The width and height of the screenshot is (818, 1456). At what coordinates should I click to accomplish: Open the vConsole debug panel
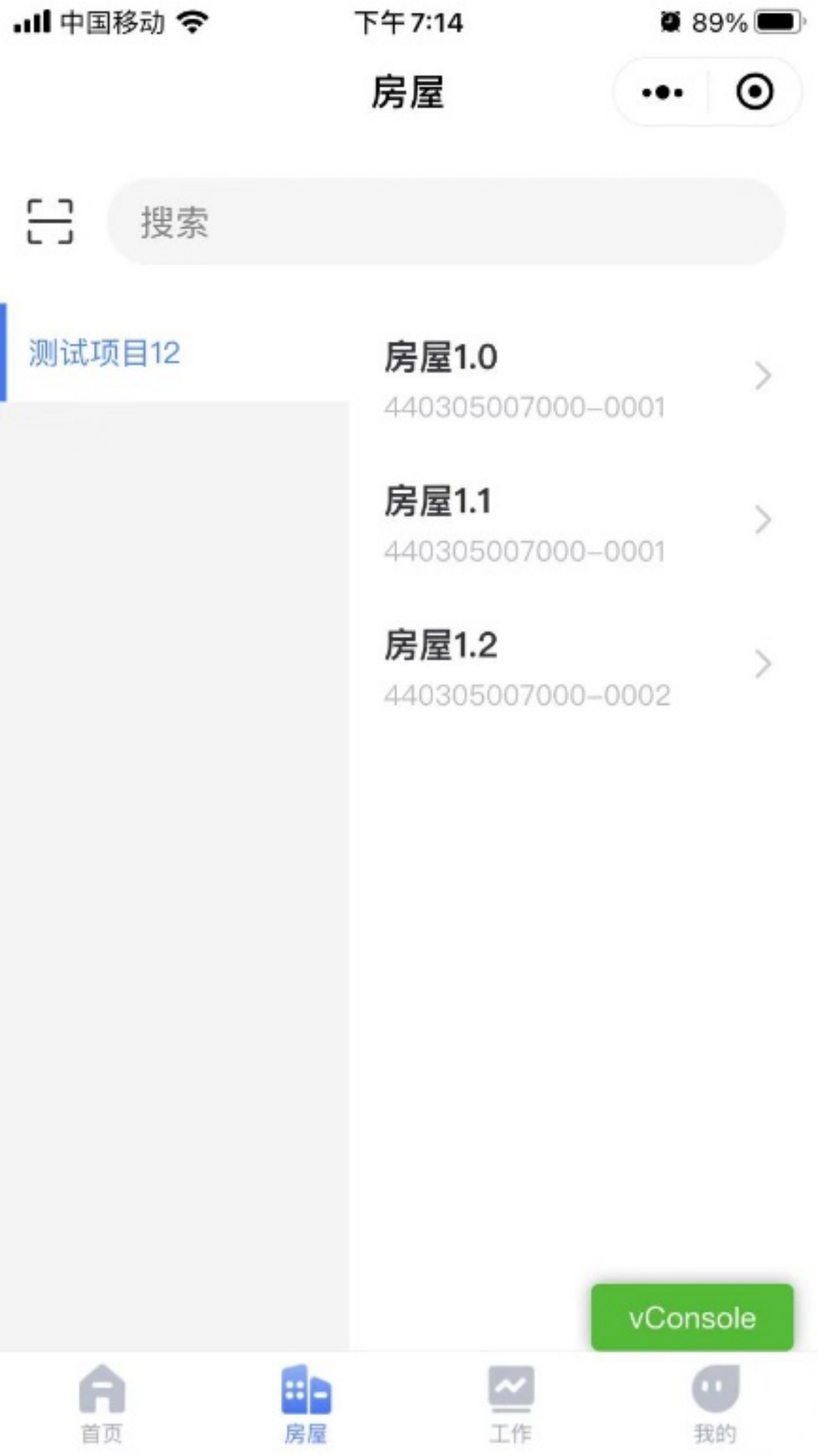(x=692, y=1317)
